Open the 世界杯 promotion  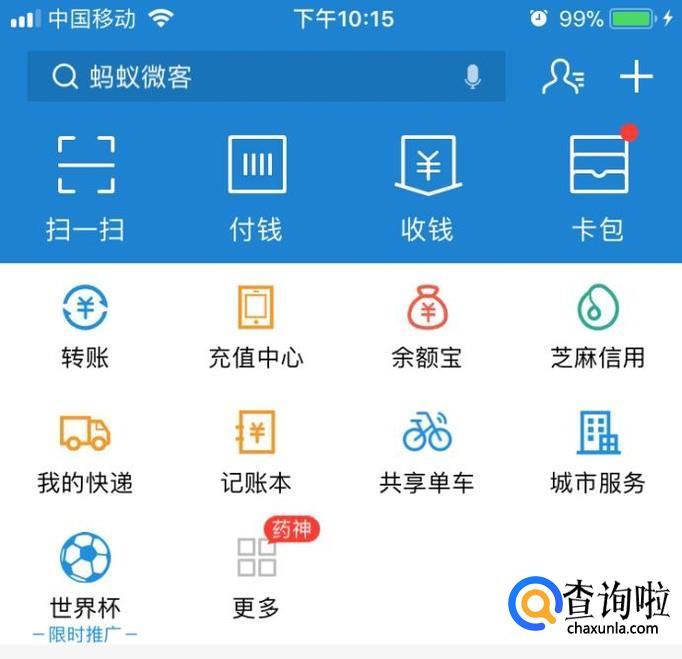(x=85, y=575)
